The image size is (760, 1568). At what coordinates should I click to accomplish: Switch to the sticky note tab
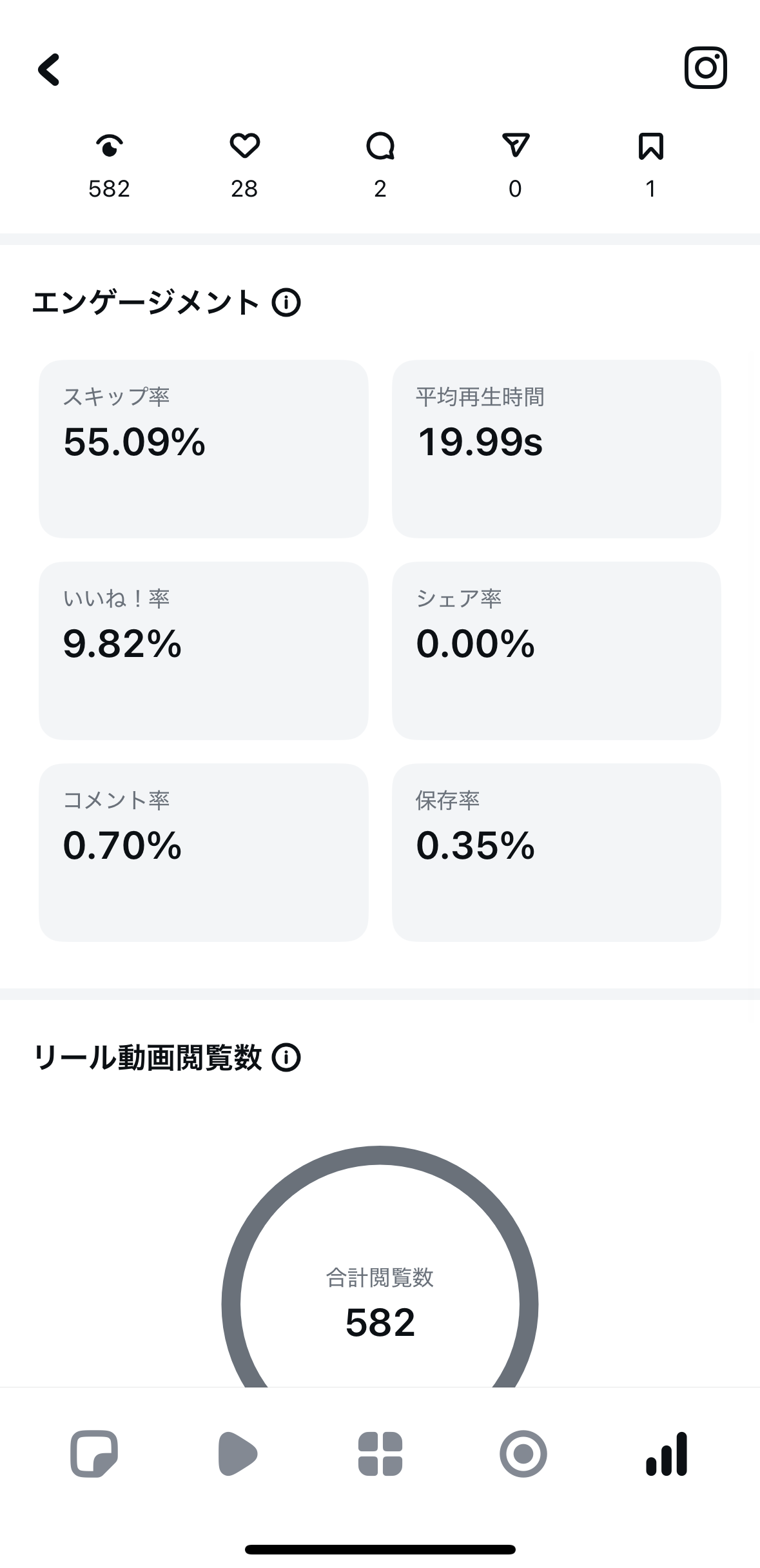[94, 1453]
